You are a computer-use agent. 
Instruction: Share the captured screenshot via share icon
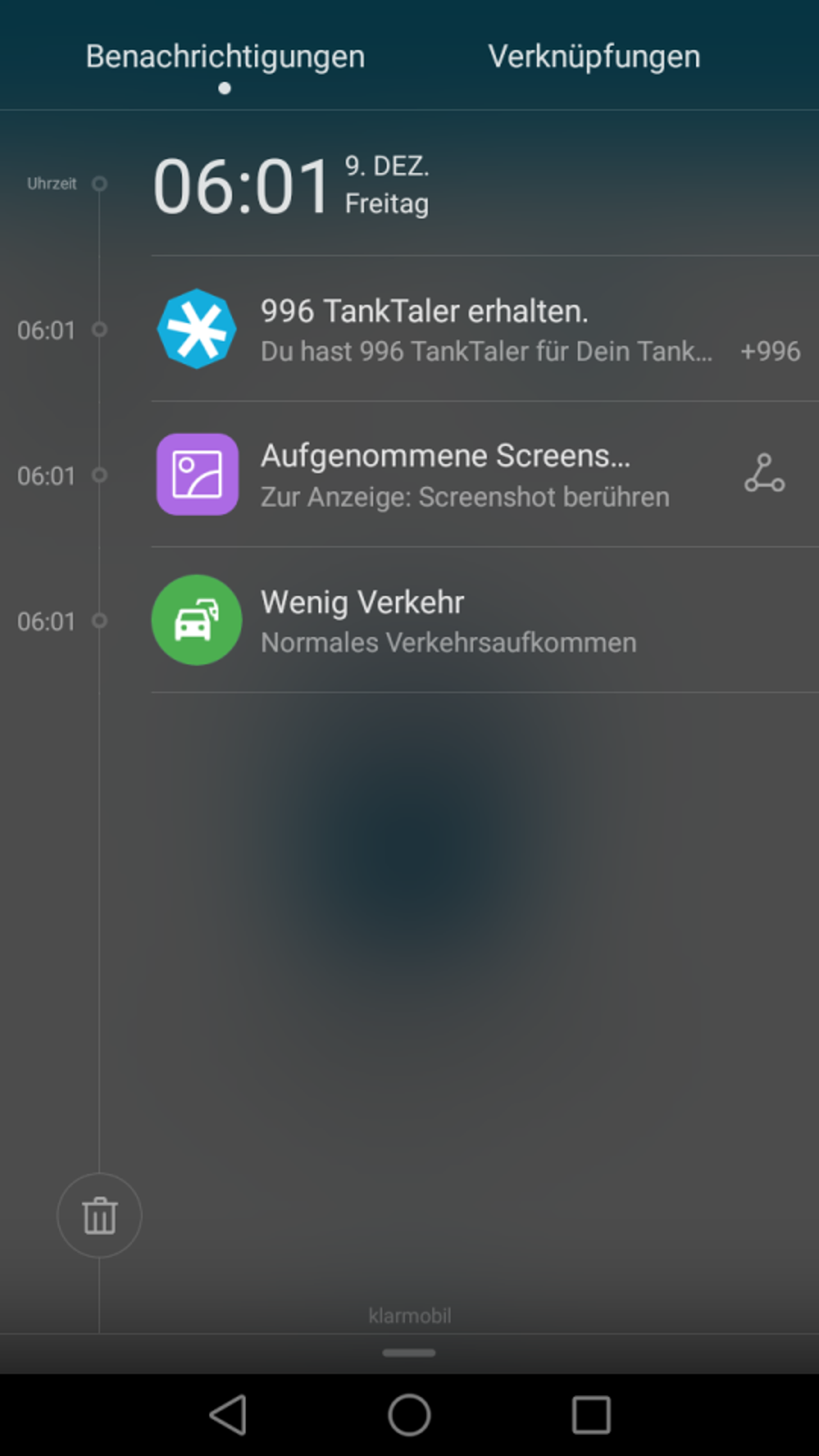(x=764, y=473)
